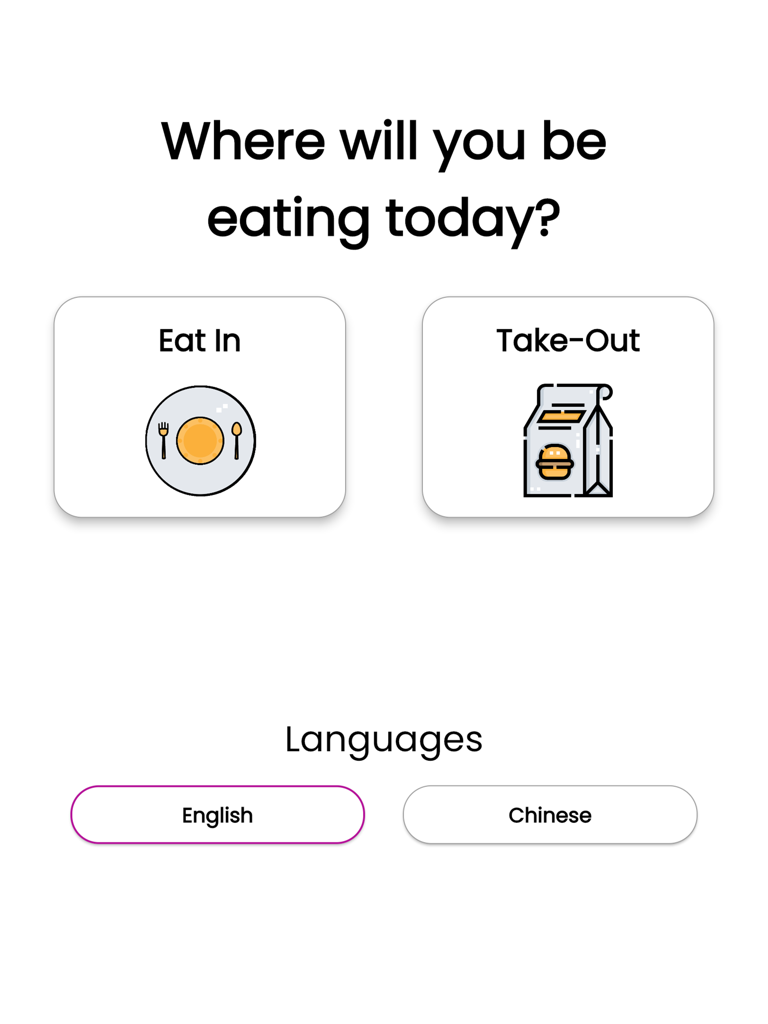
Task: Click the question 'Where will you be eating today?'
Action: pos(384,180)
